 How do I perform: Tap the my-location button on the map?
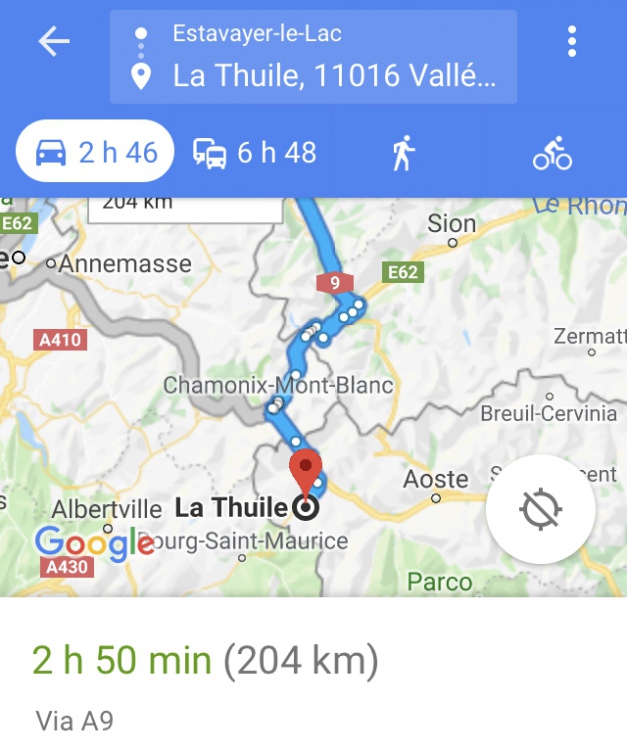pos(541,510)
